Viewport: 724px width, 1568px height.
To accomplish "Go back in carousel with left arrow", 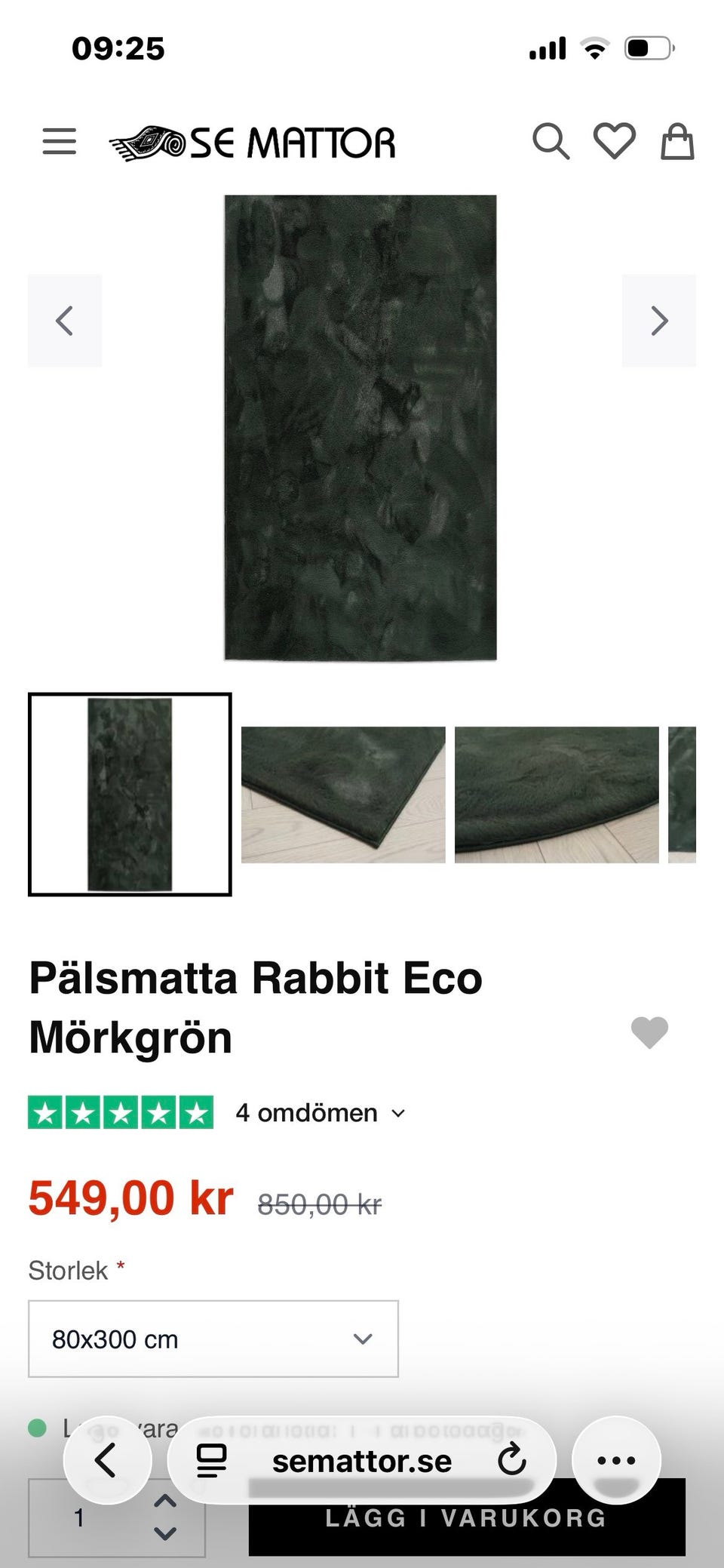I will (65, 321).
